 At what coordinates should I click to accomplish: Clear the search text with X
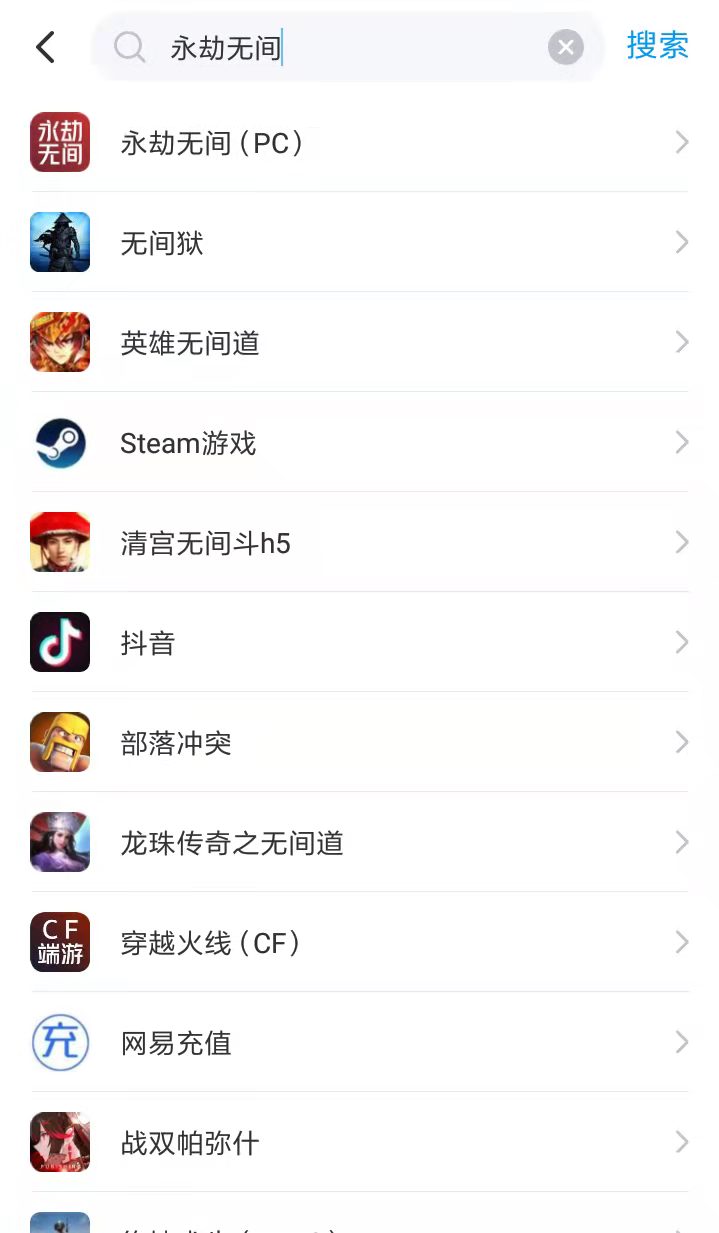click(x=565, y=47)
